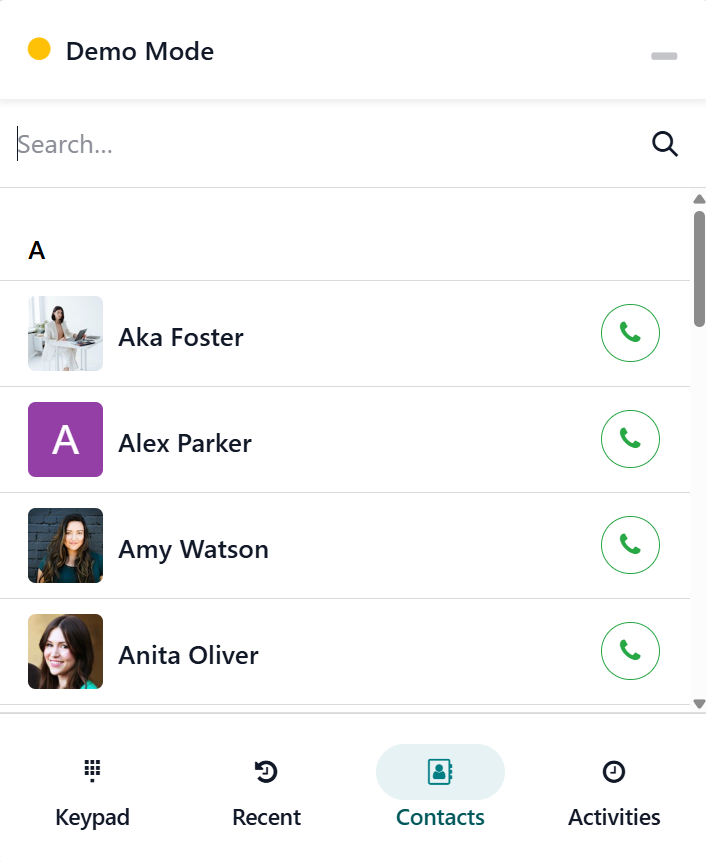Tap the scrollbar down arrow
The height and width of the screenshot is (862, 706).
[699, 704]
